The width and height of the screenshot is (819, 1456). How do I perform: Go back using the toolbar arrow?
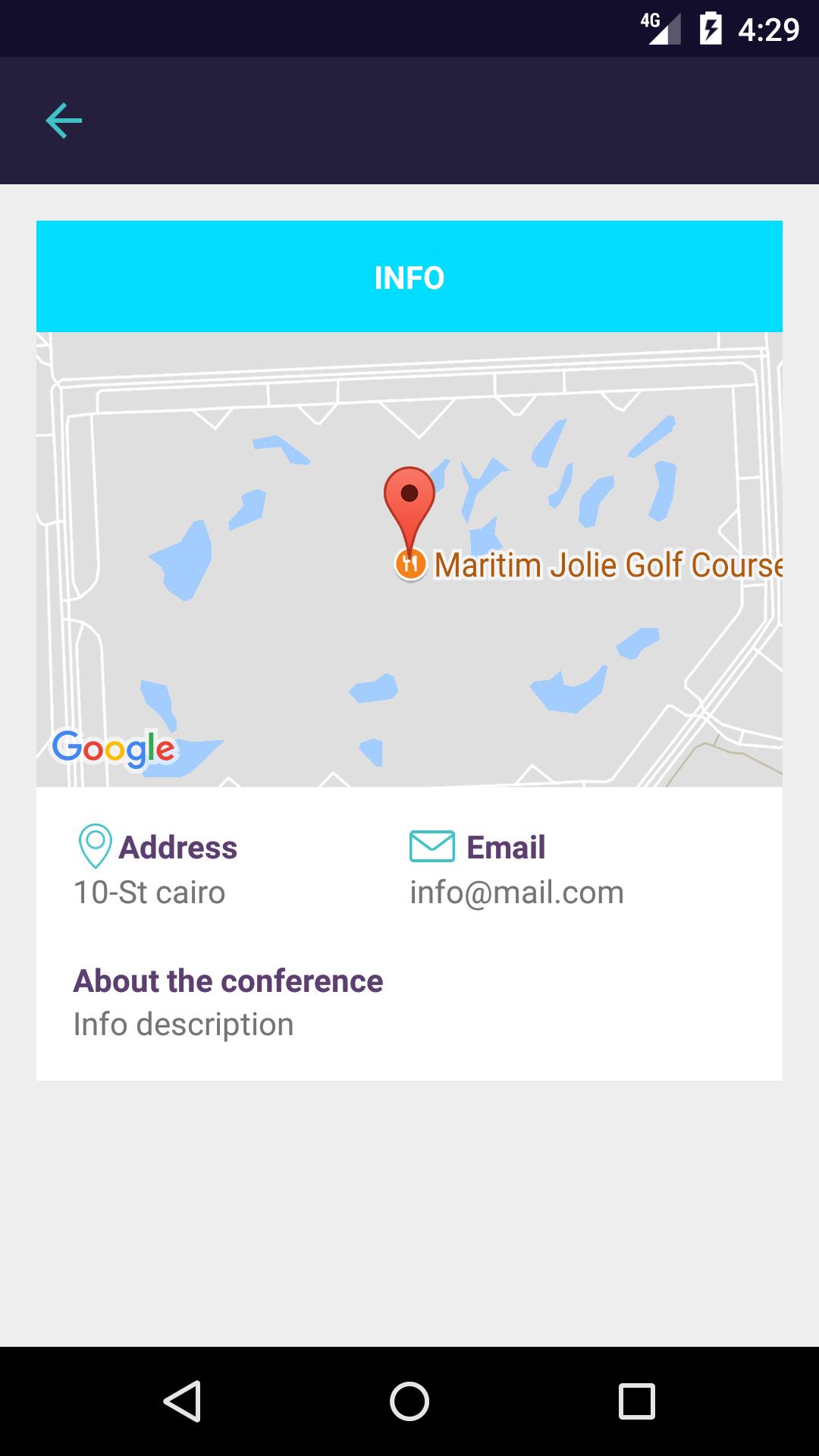click(64, 121)
